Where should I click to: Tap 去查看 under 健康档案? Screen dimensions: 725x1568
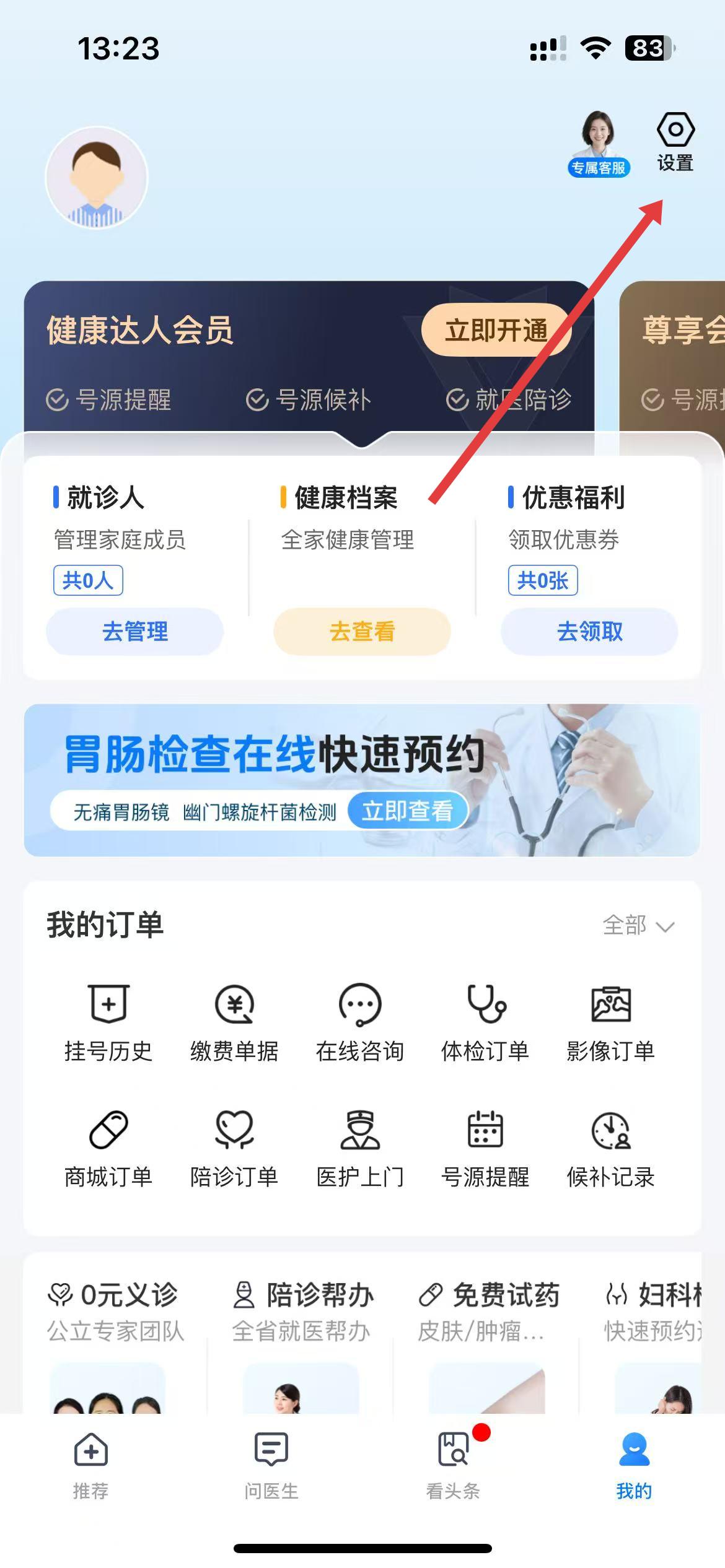pyautogui.click(x=362, y=632)
